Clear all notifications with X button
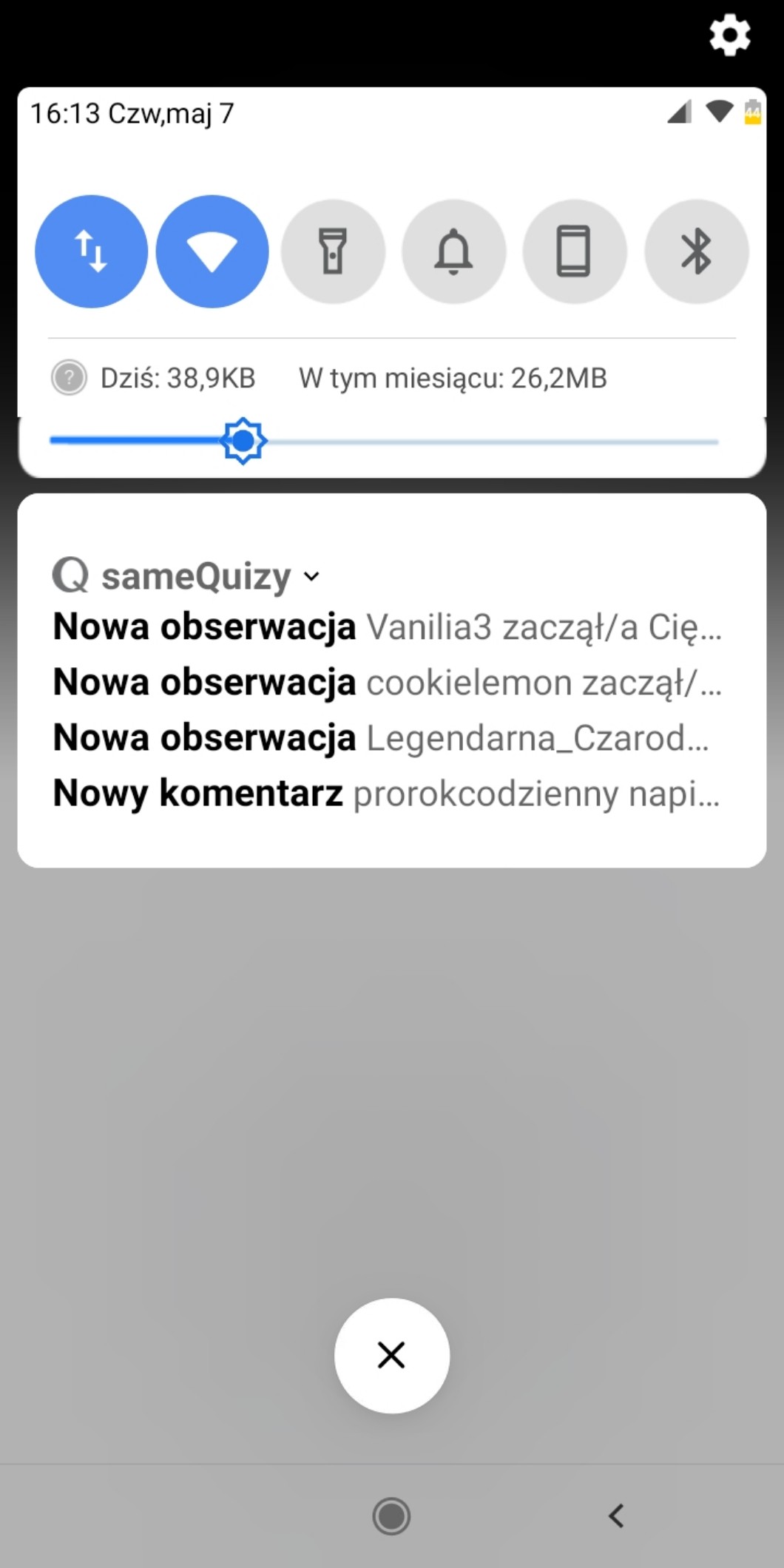The height and width of the screenshot is (1568, 784). pos(391,1355)
